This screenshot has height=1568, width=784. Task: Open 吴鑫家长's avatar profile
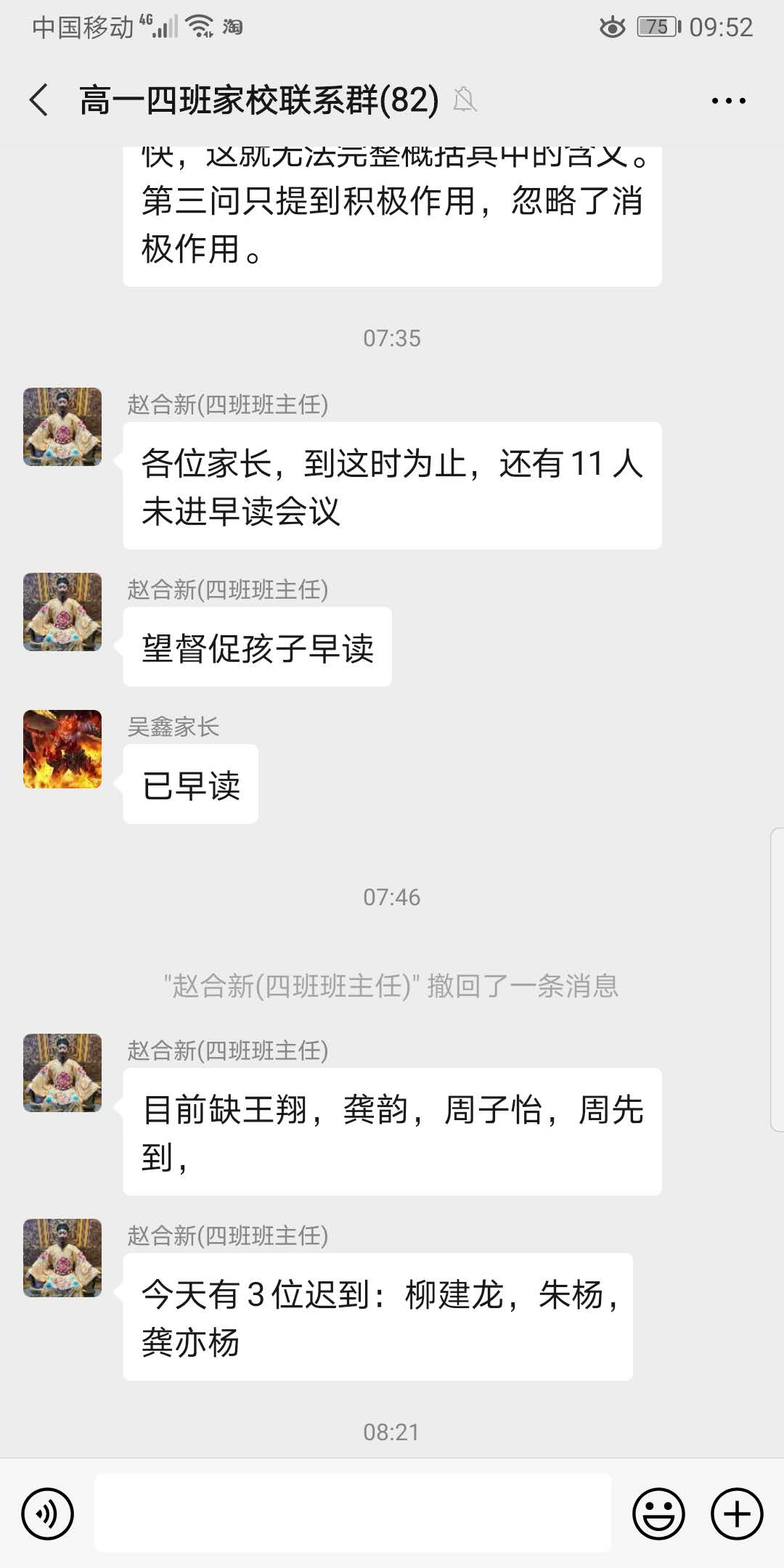pyautogui.click(x=62, y=749)
